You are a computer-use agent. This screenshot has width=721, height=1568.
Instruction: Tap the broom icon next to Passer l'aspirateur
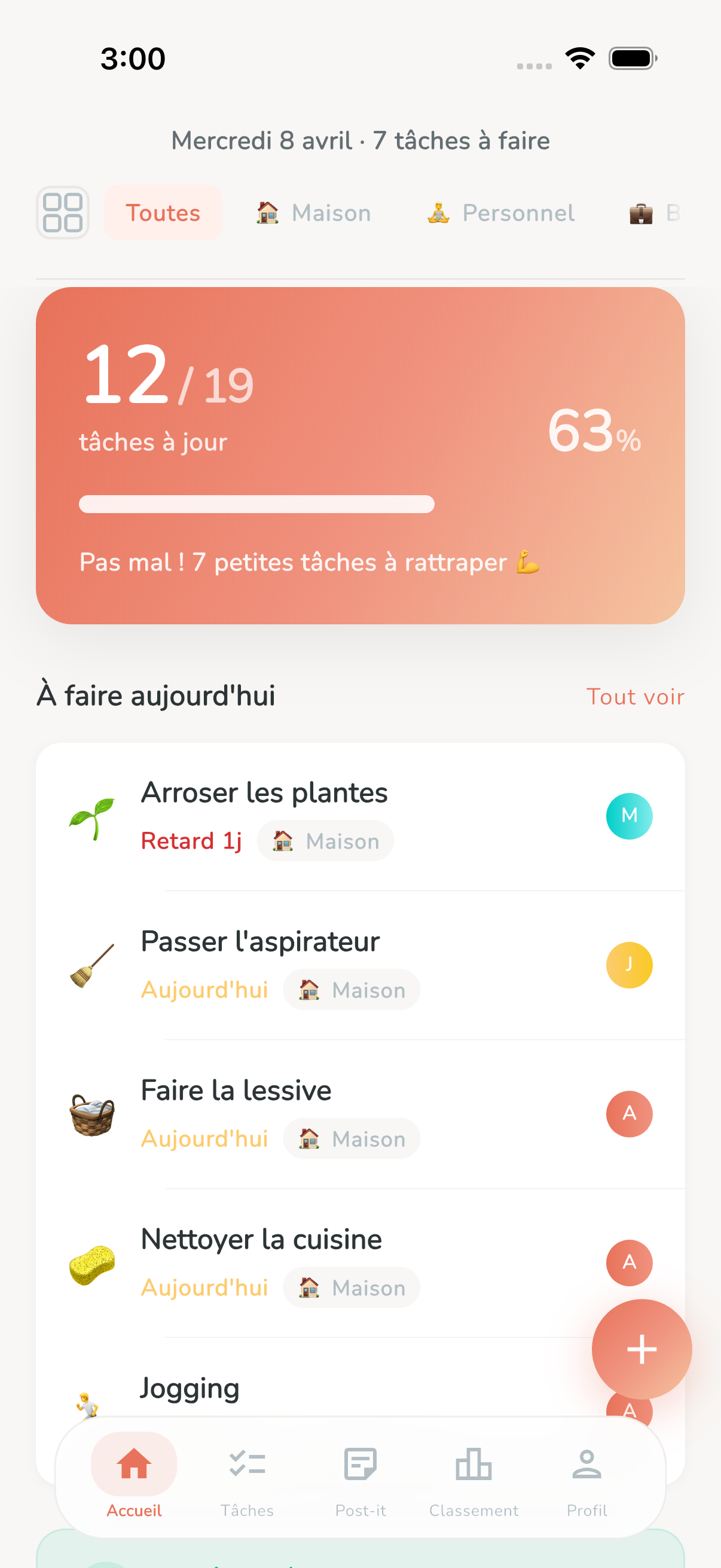[x=92, y=965]
